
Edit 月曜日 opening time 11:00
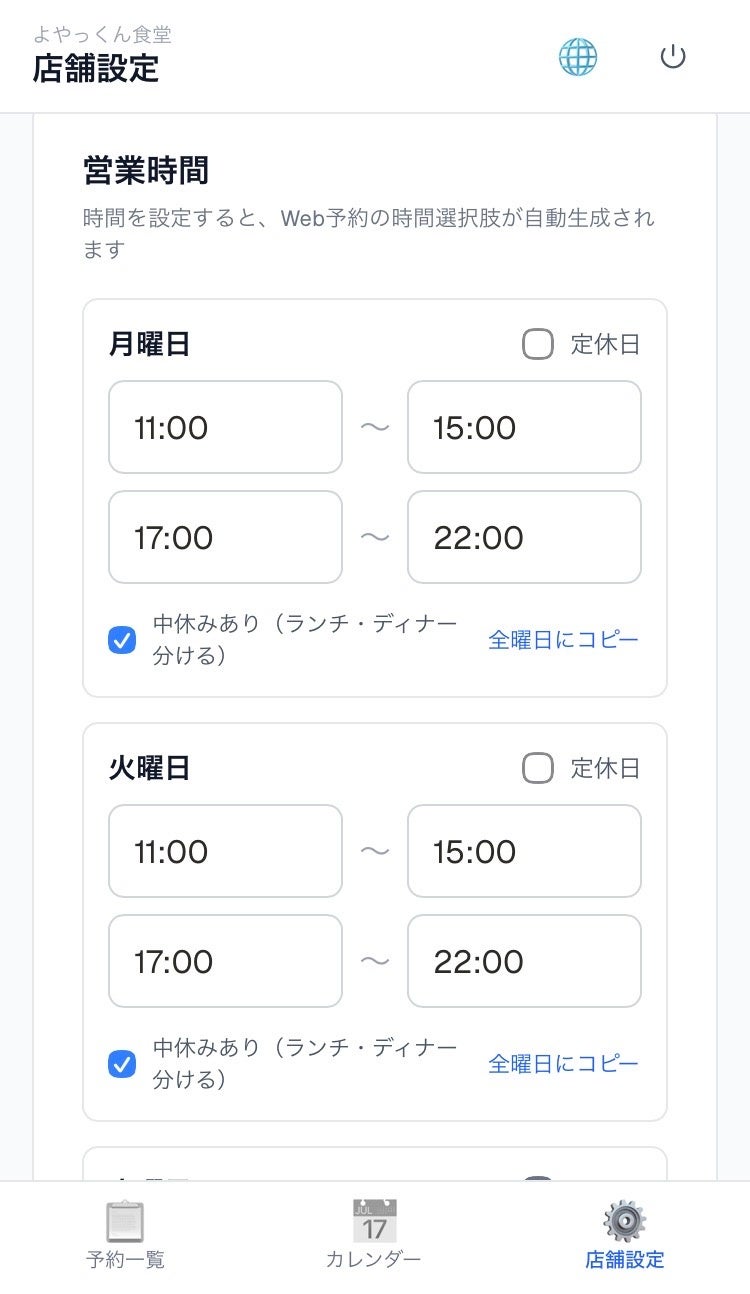(x=225, y=428)
